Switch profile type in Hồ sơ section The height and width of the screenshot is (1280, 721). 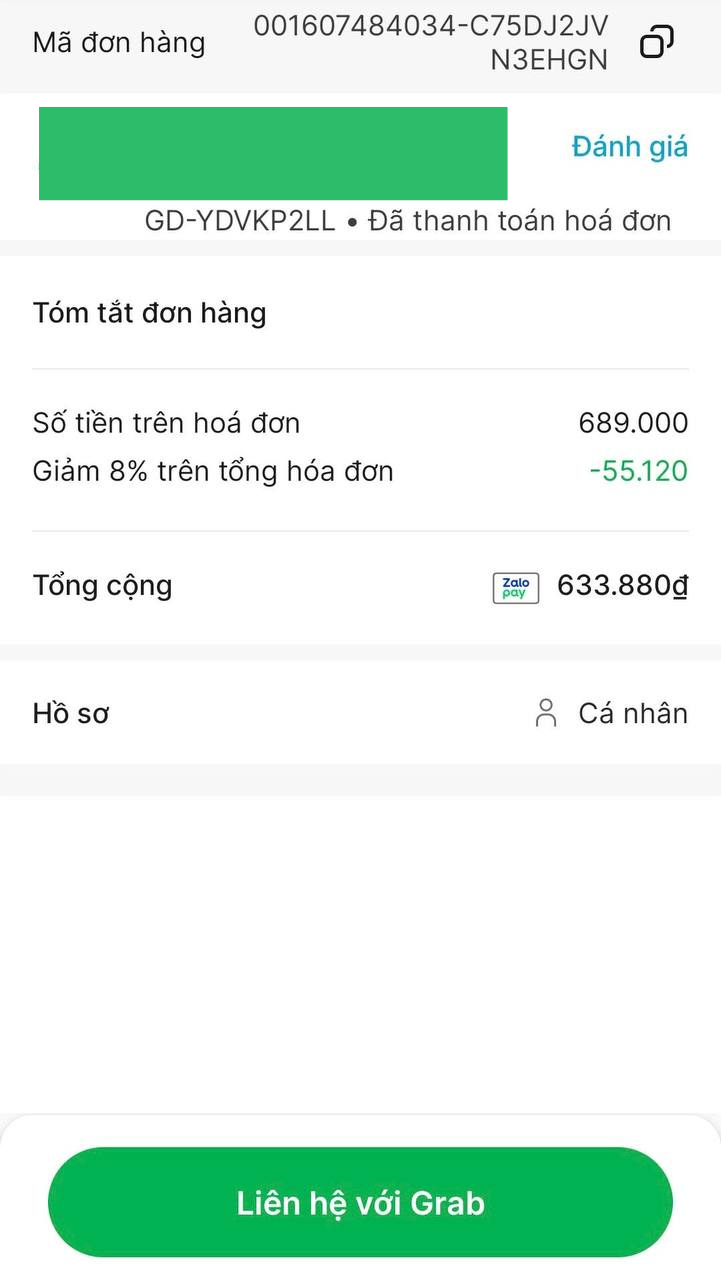(632, 714)
